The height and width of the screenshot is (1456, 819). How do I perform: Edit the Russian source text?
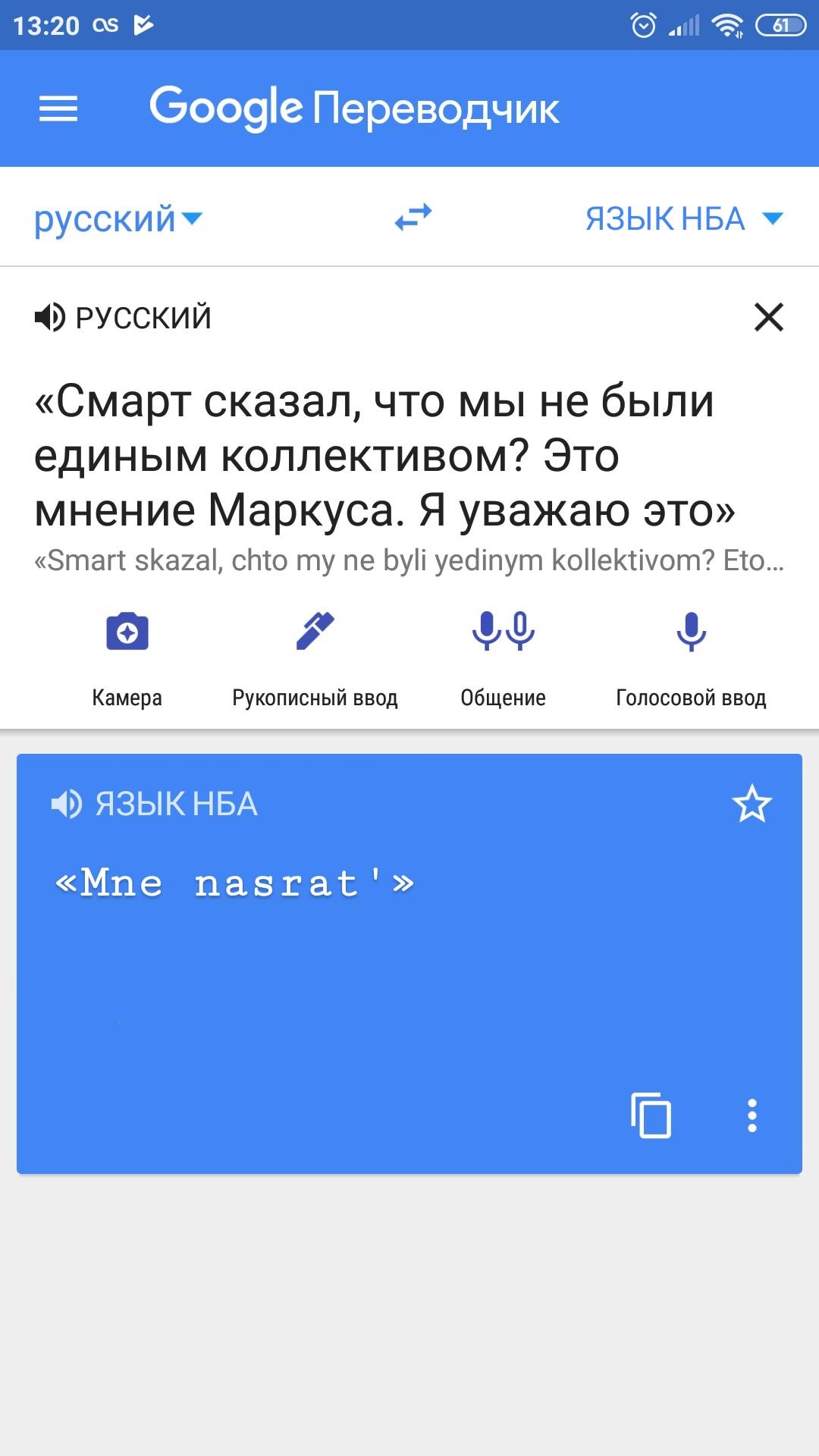(385, 456)
